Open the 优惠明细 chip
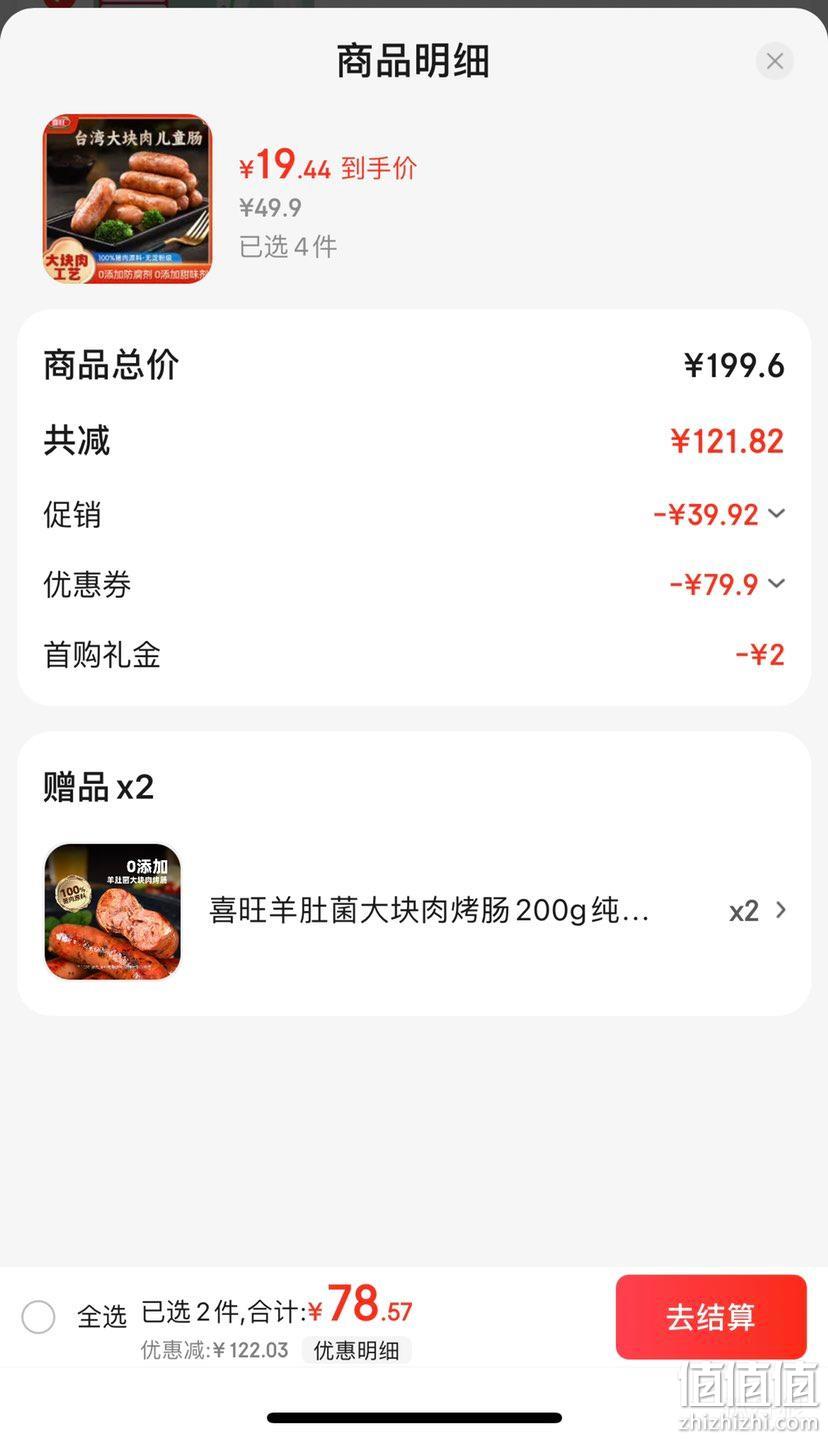 [356, 1350]
